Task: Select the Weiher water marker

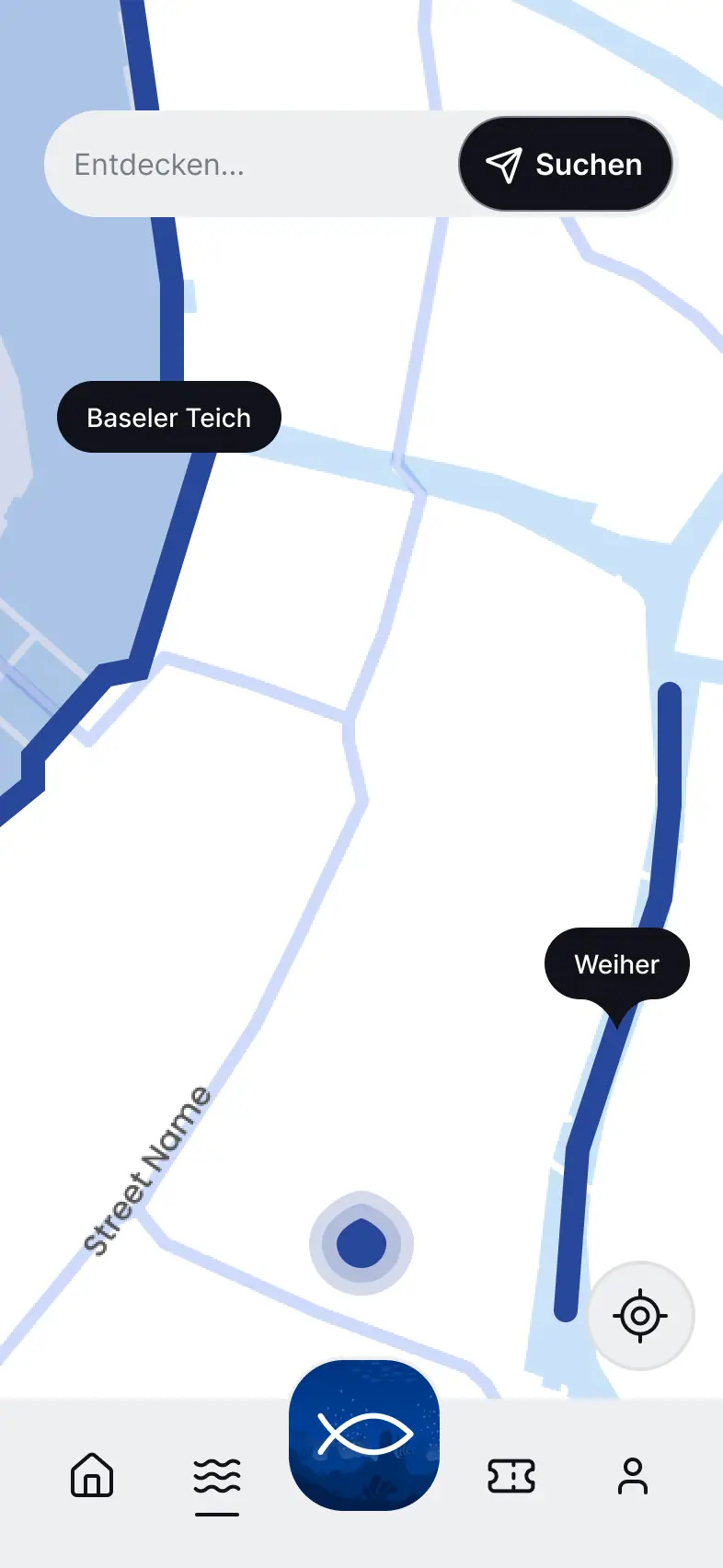Action: (616, 963)
